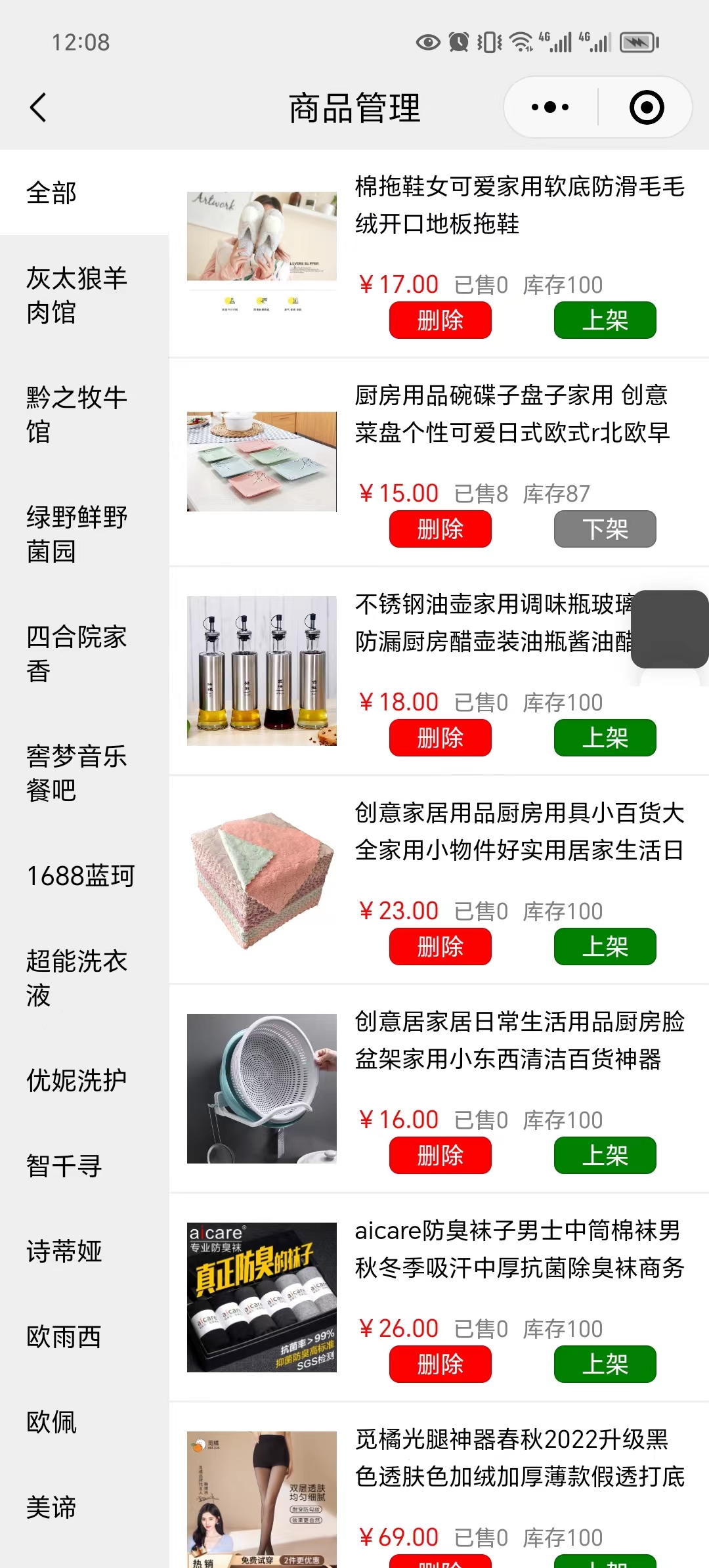The height and width of the screenshot is (1568, 709).
Task: Delete the aicare 防臭袜子 socks listing
Action: [440, 1364]
